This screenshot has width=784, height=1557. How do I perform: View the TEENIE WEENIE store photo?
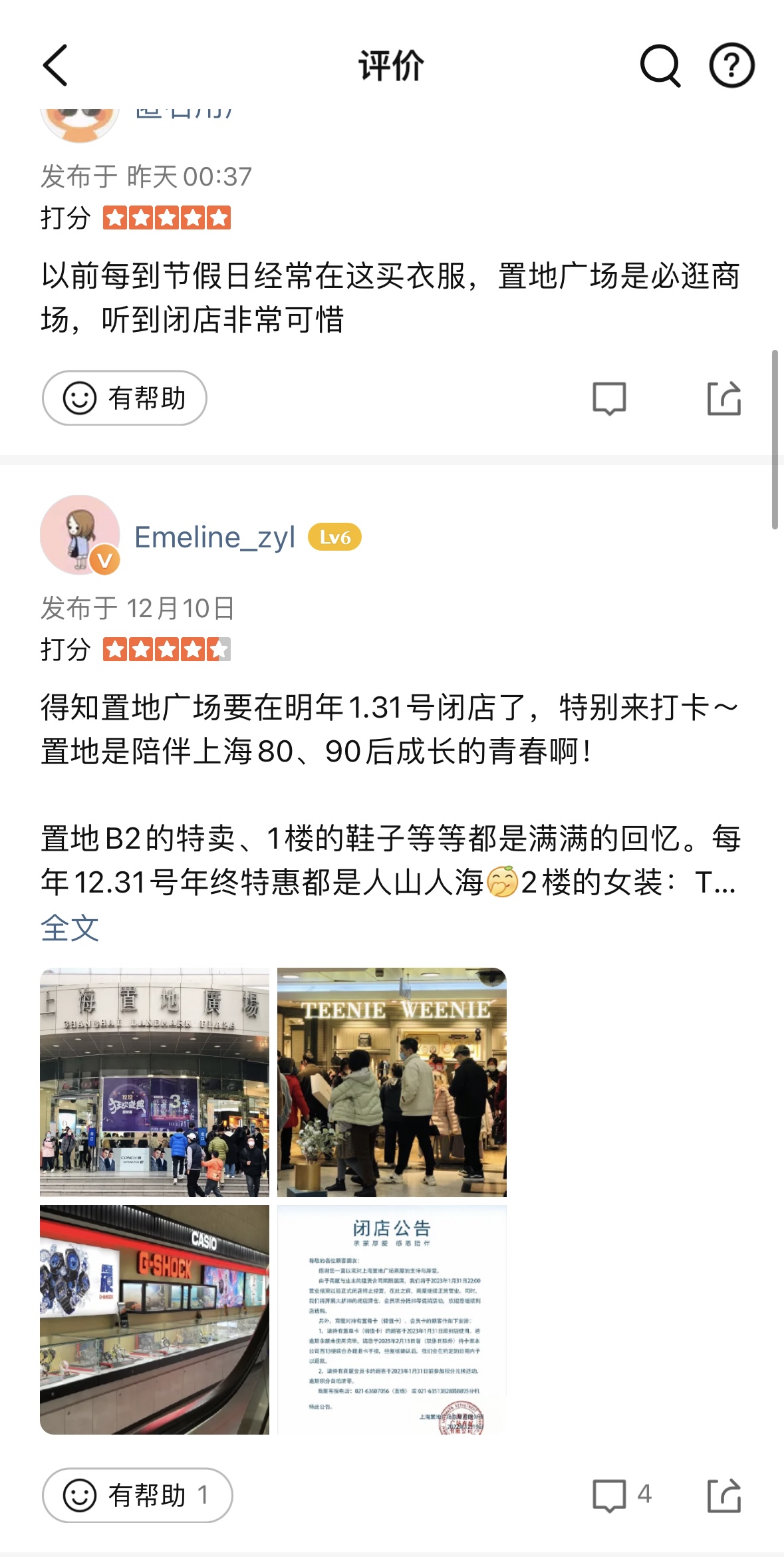click(392, 1082)
